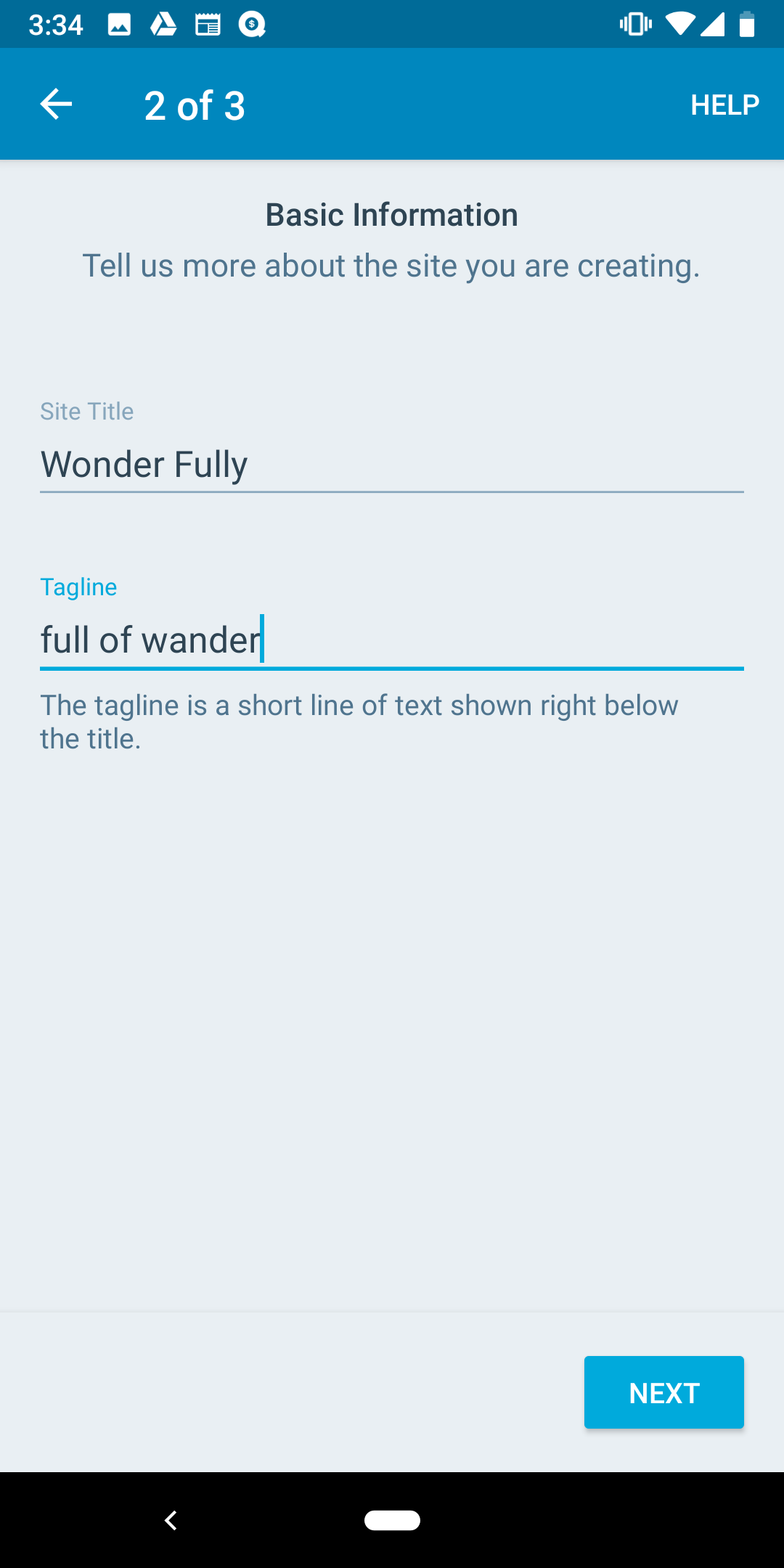Tap the 2 of 3 step indicator
This screenshot has height=1568, width=784.
click(x=193, y=105)
